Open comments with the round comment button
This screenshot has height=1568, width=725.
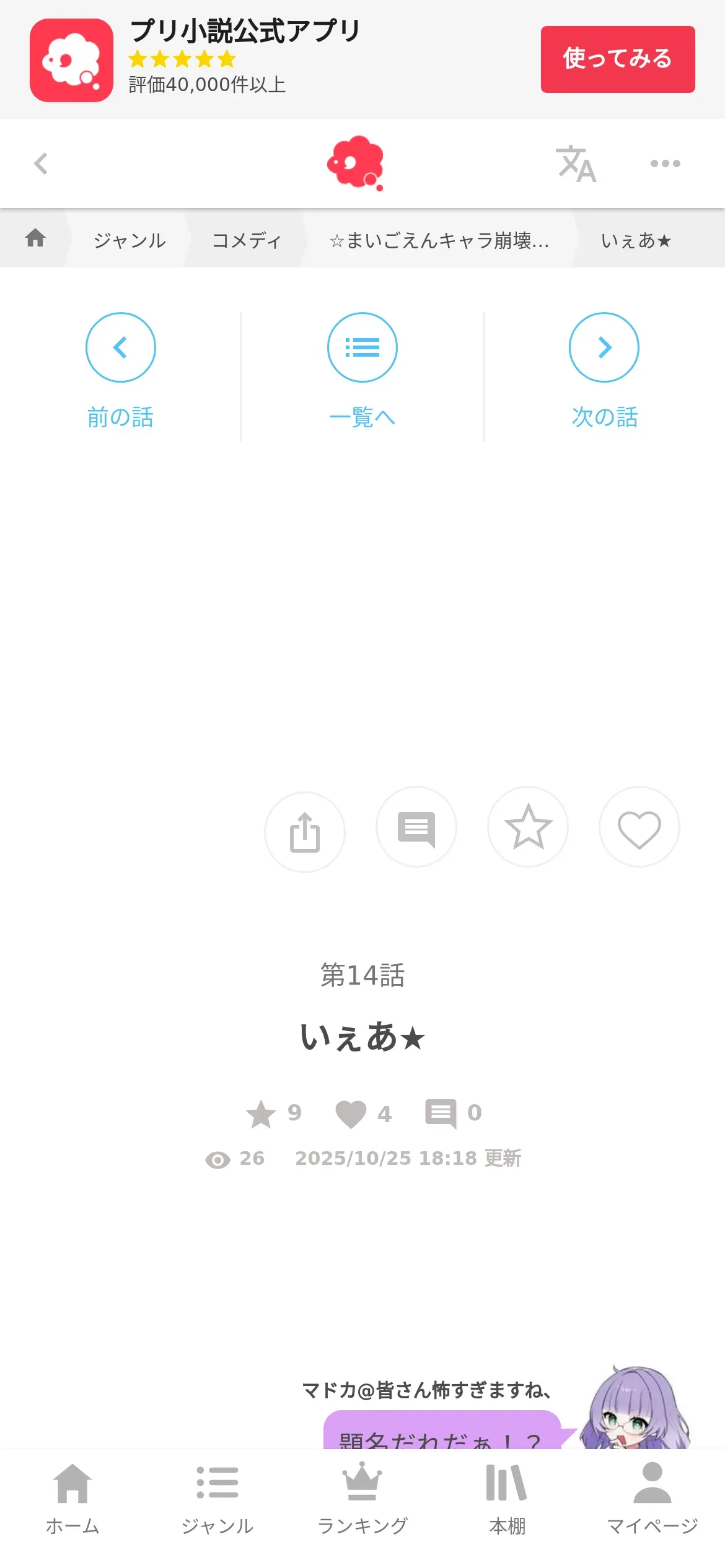[416, 827]
